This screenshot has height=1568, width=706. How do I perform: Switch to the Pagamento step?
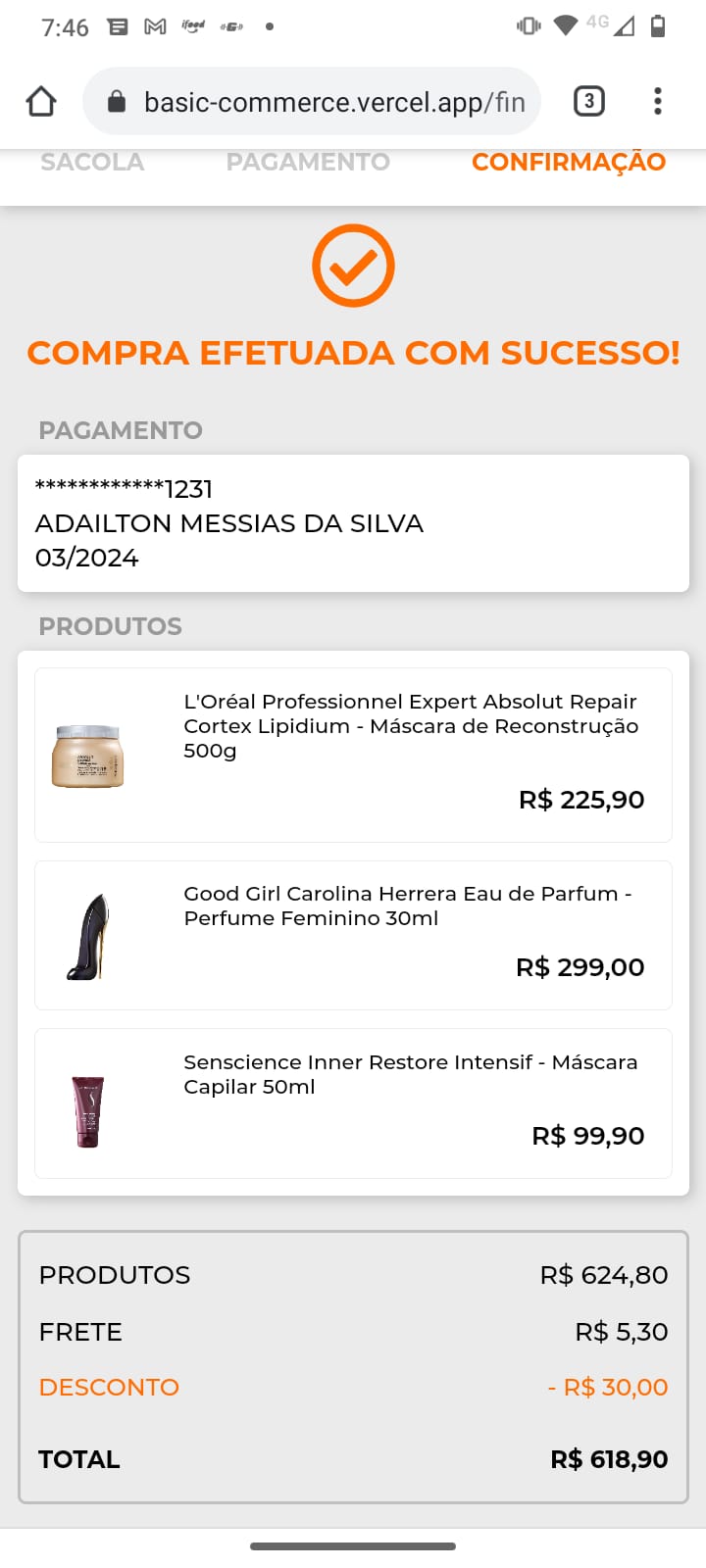point(308,163)
